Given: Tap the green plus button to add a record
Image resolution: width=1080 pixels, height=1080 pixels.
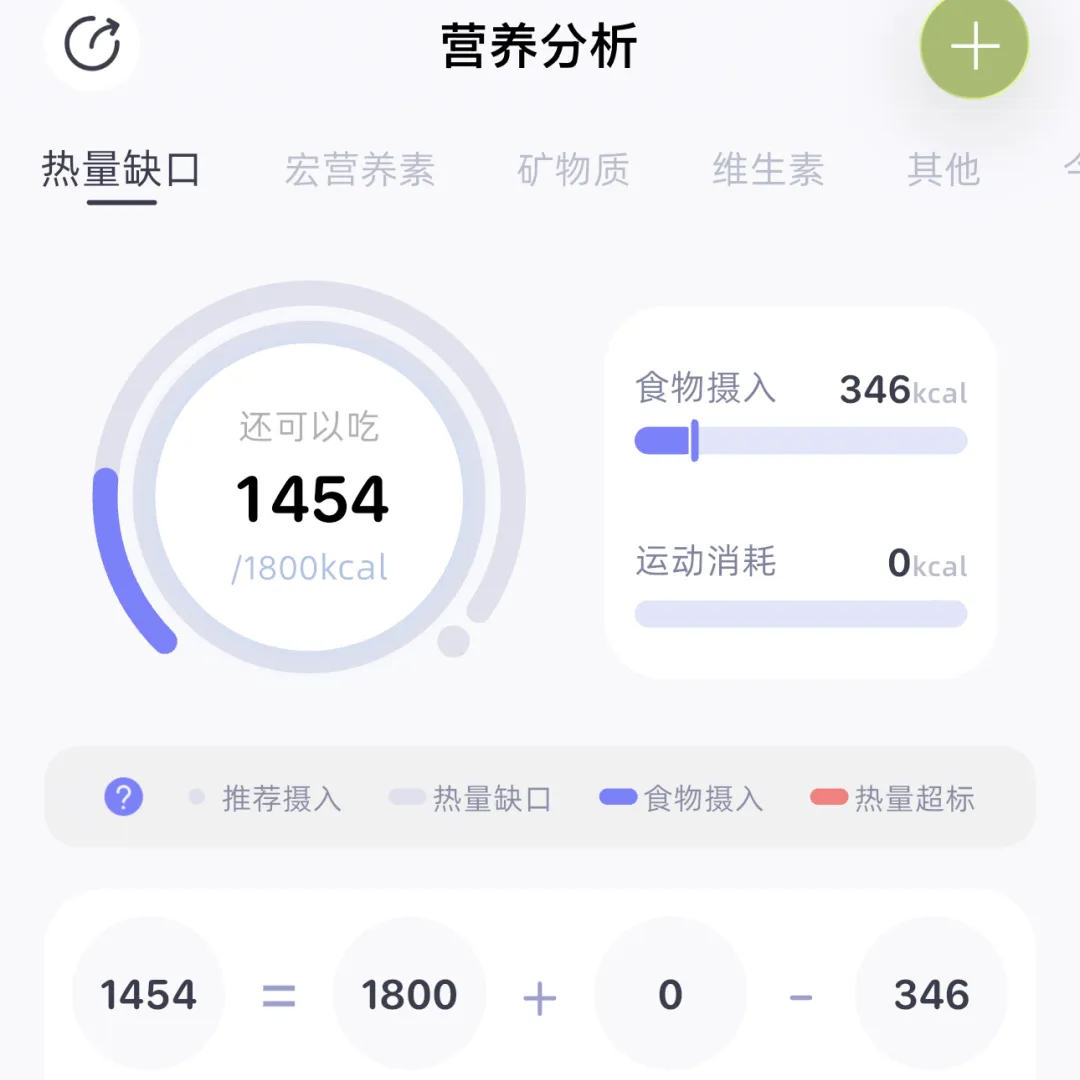Looking at the screenshot, I should (975, 45).
